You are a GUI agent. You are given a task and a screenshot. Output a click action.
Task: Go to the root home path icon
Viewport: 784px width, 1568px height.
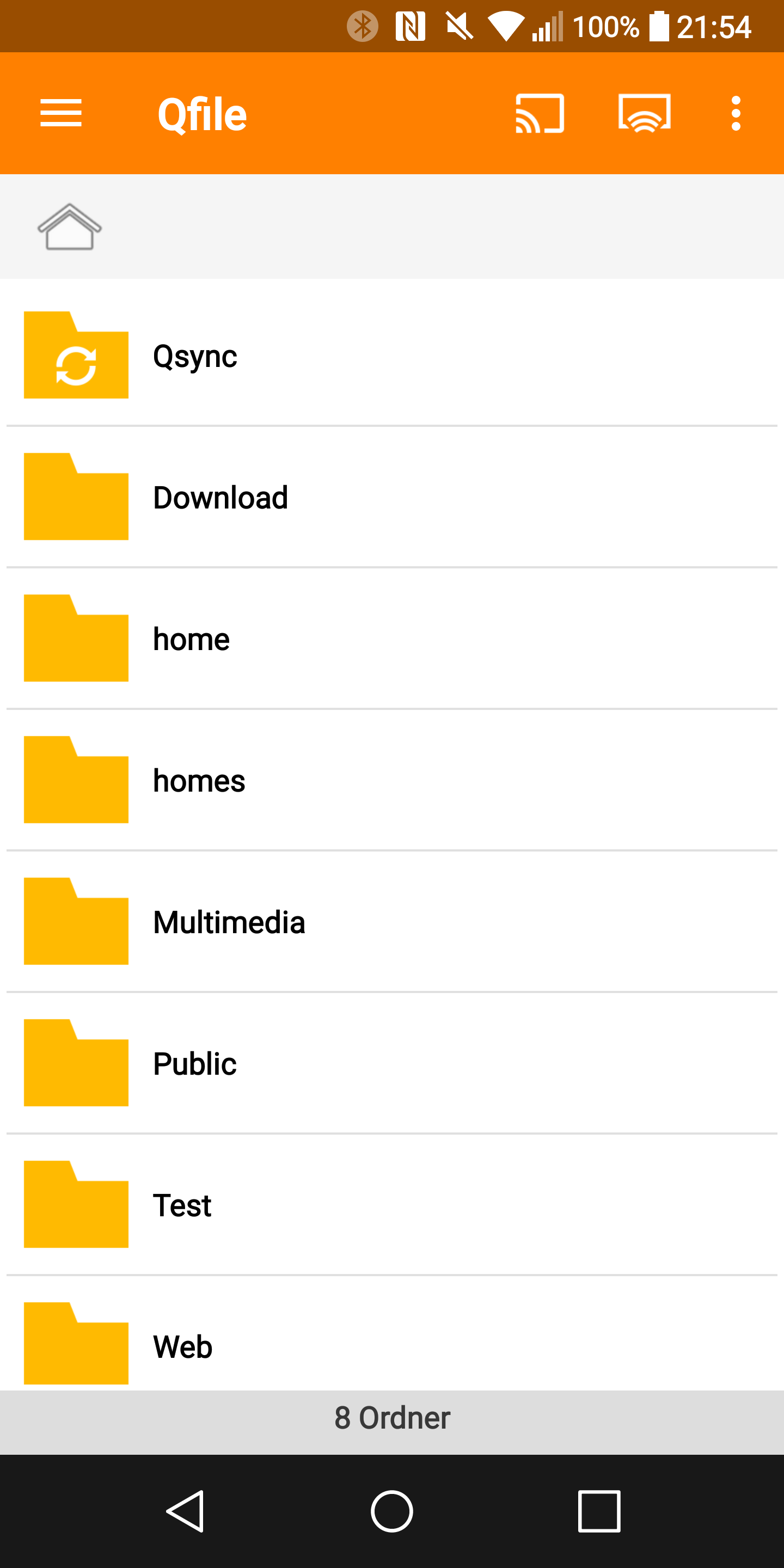(69, 227)
